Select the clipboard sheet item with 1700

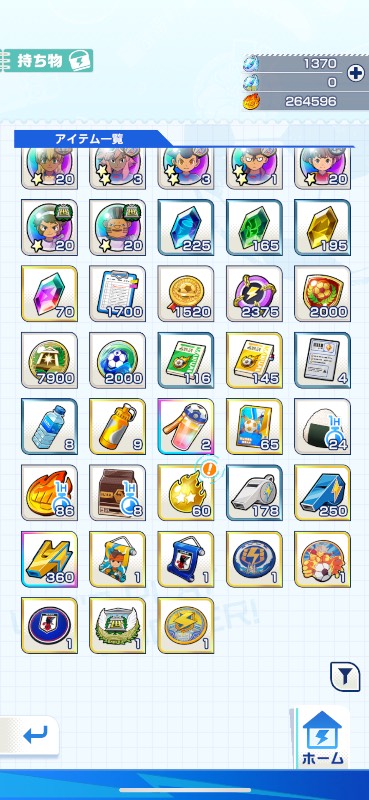[117, 293]
